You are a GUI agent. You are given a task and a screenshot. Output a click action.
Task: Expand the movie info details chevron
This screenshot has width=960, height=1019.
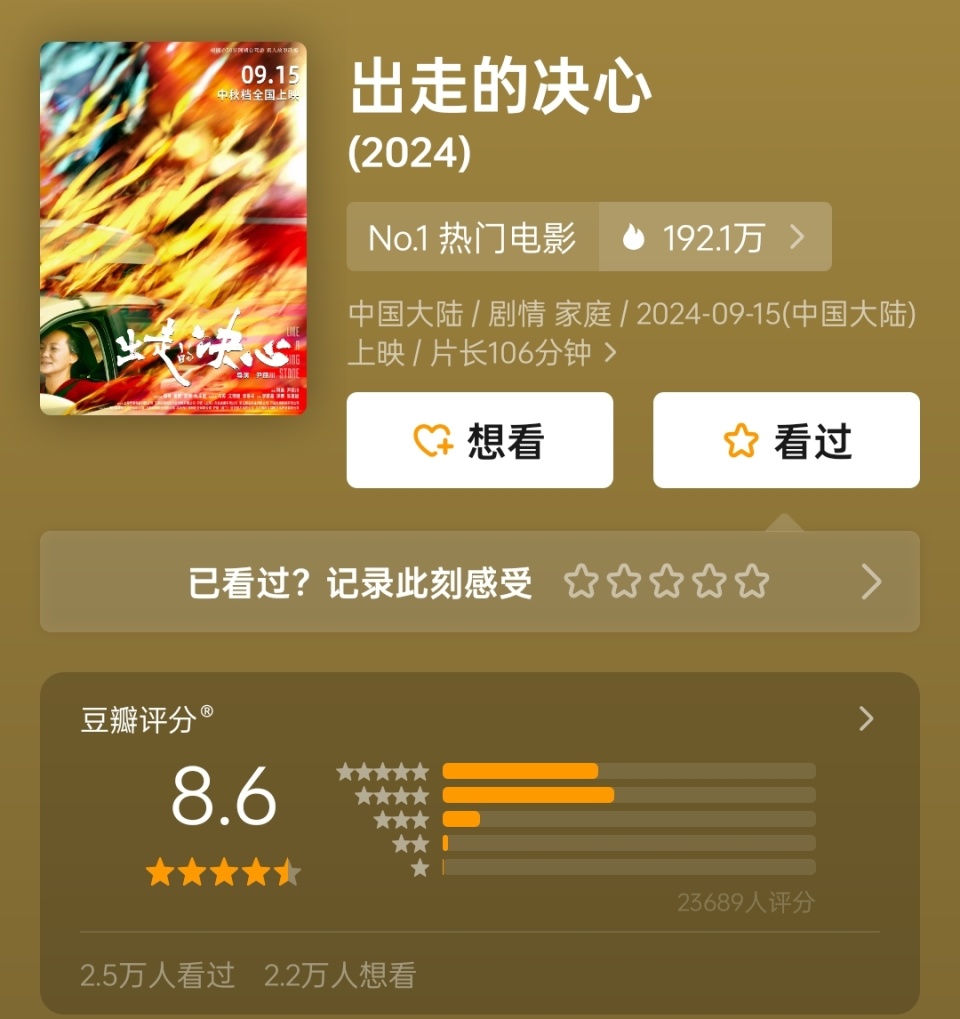tap(611, 353)
